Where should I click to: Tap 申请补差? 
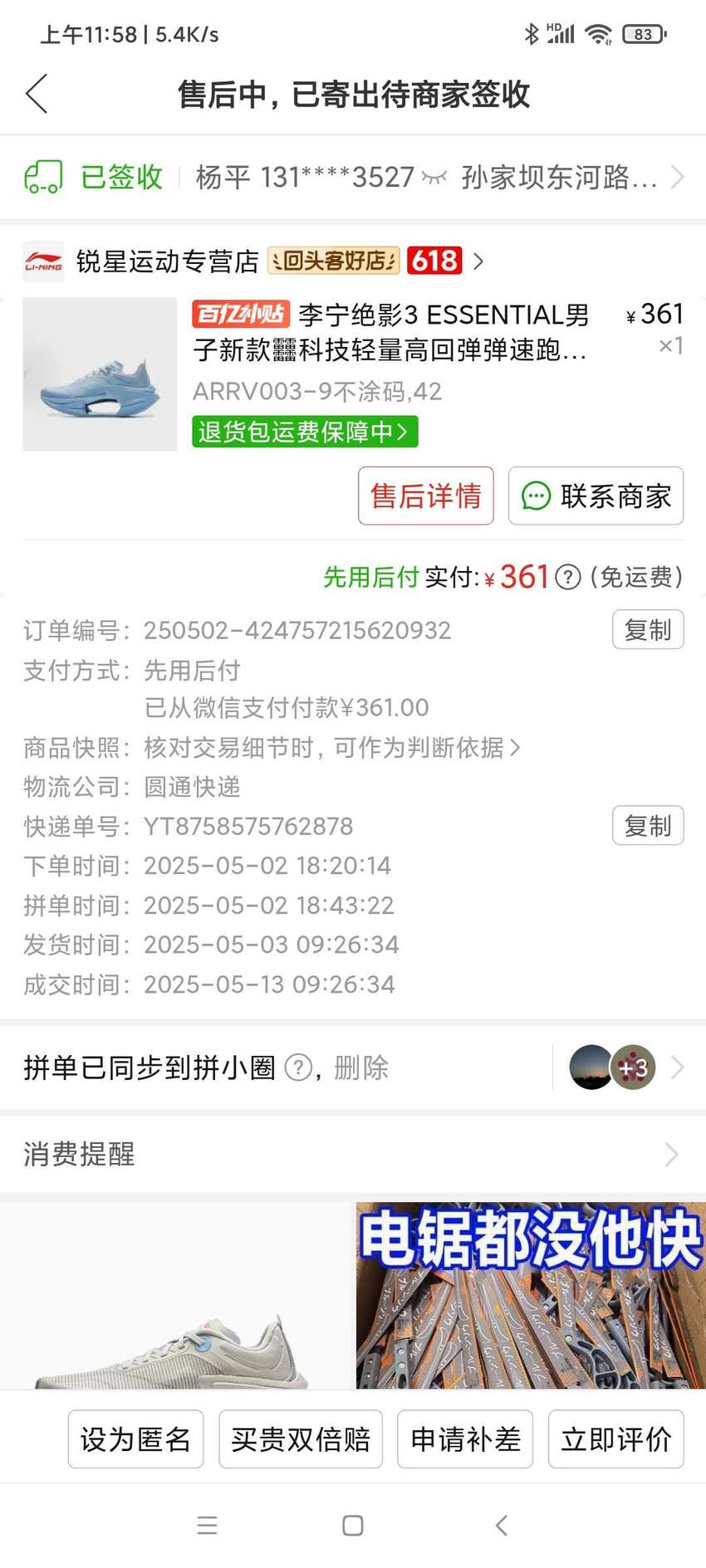[x=465, y=1439]
